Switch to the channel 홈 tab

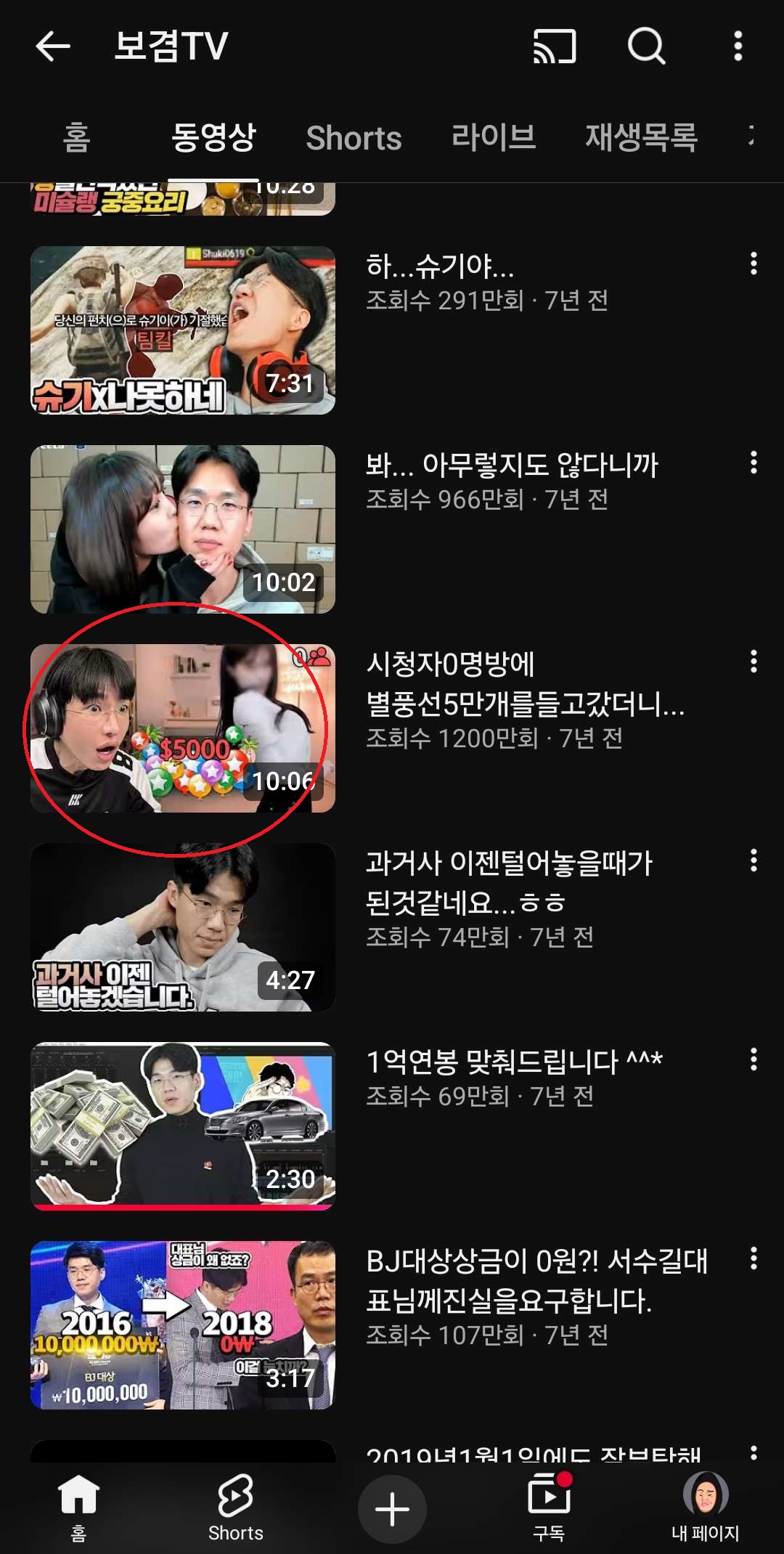point(77,138)
